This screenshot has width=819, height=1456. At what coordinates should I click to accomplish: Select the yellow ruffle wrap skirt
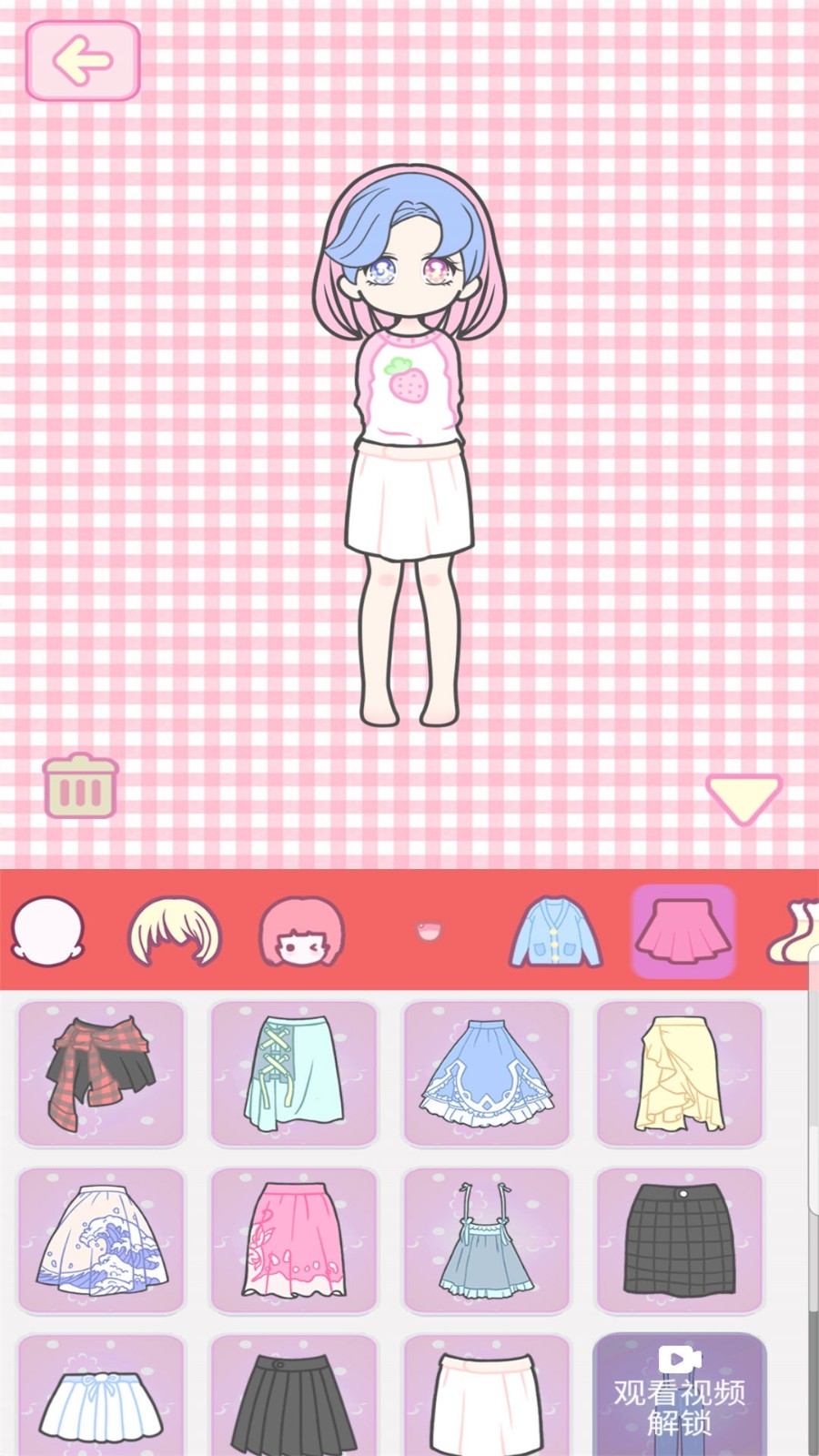(x=680, y=1077)
